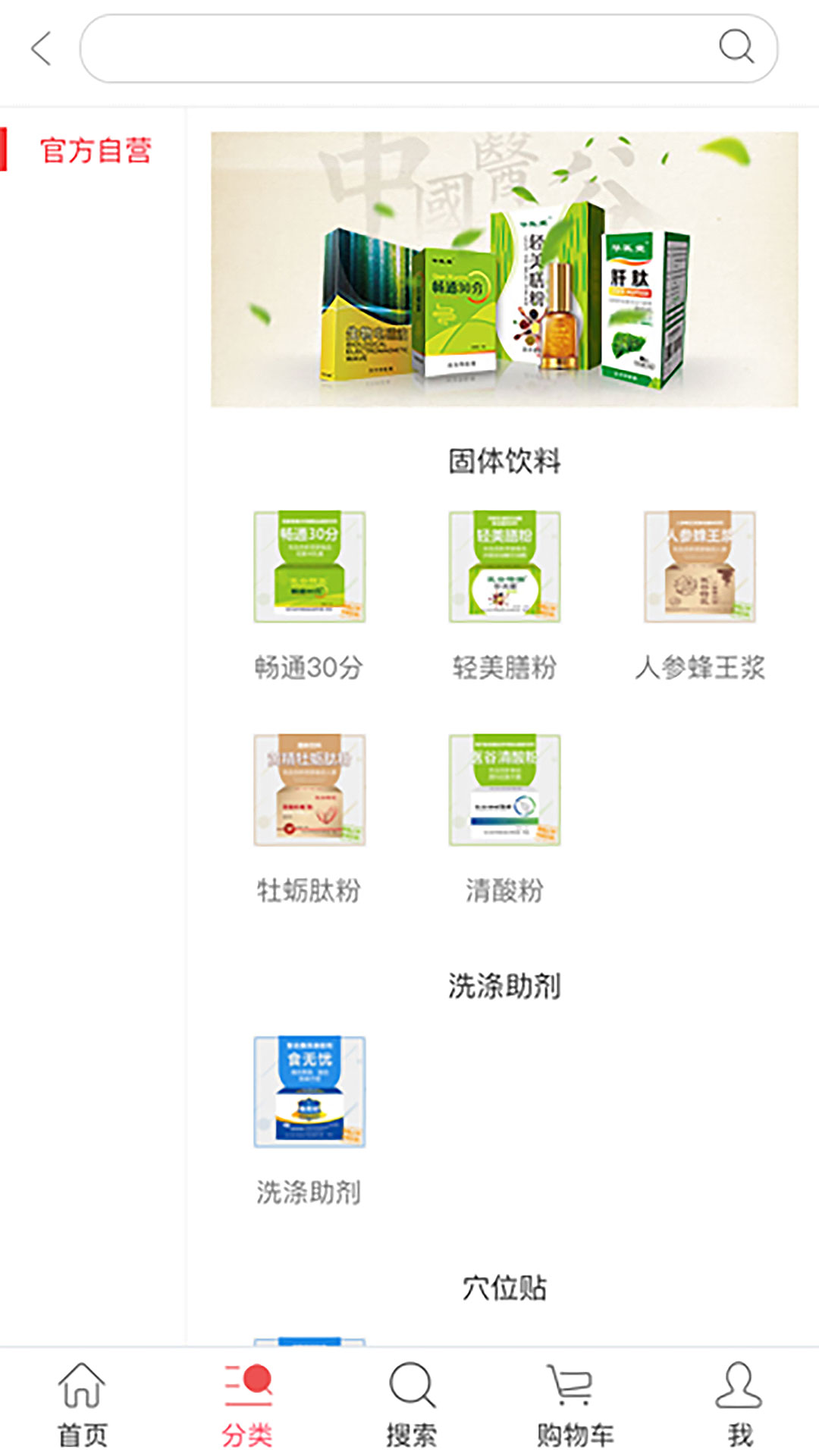
Task: Open the 中国医谷 promotional banner
Action: pyautogui.click(x=504, y=269)
